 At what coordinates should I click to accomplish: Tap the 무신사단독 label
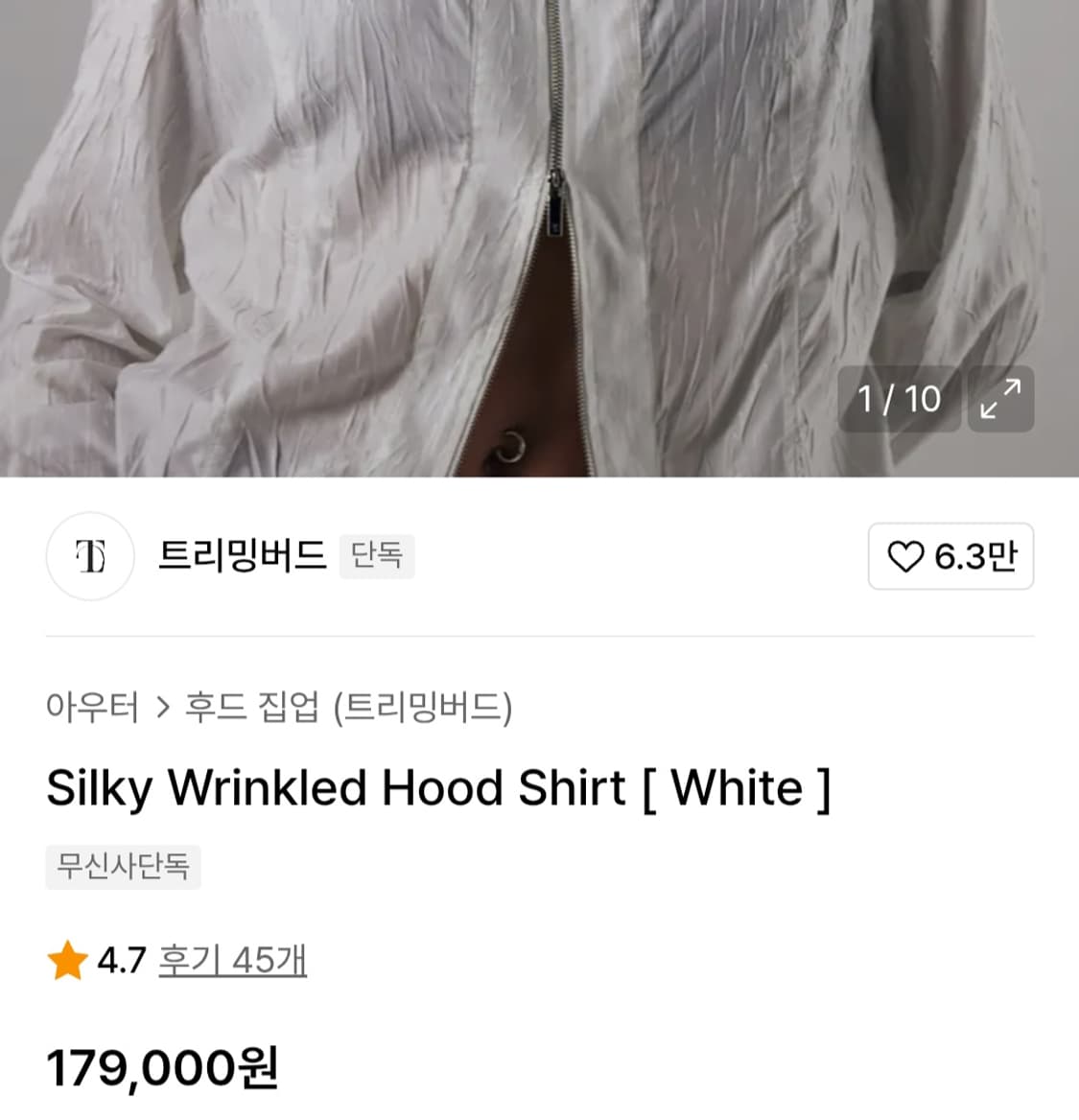(123, 868)
